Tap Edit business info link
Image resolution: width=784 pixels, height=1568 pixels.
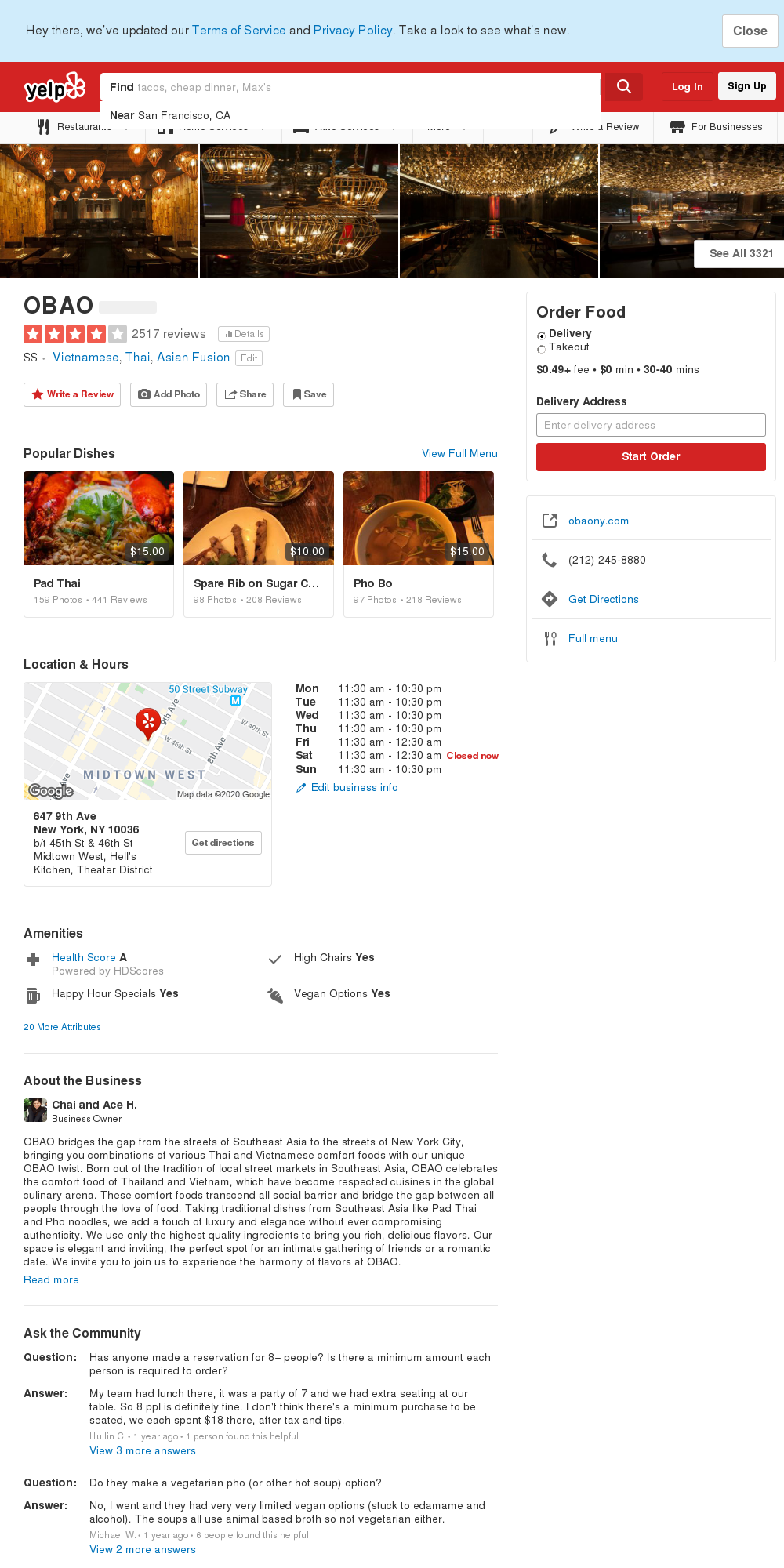[354, 787]
